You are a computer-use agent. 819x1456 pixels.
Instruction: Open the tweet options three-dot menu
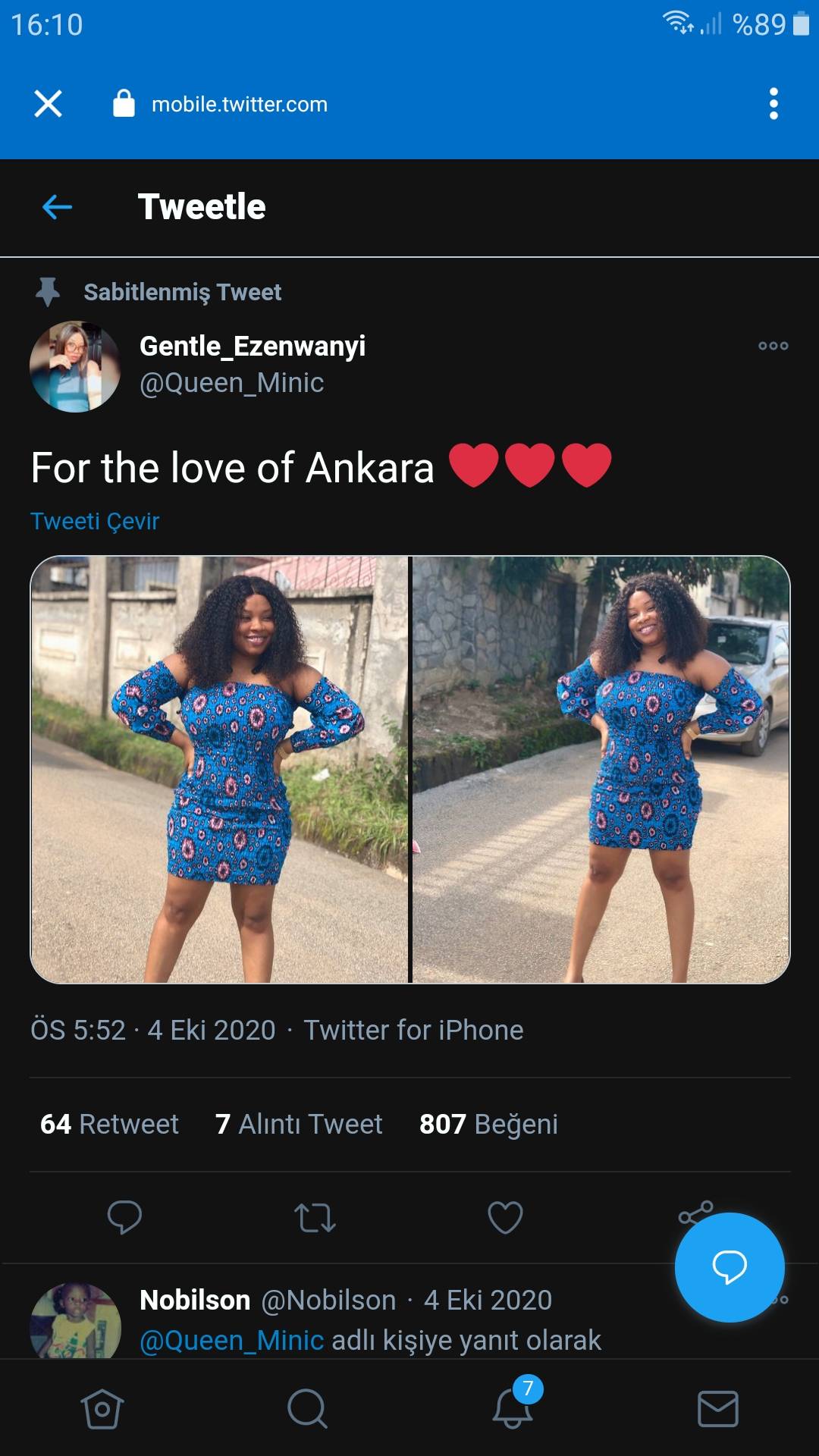(773, 346)
